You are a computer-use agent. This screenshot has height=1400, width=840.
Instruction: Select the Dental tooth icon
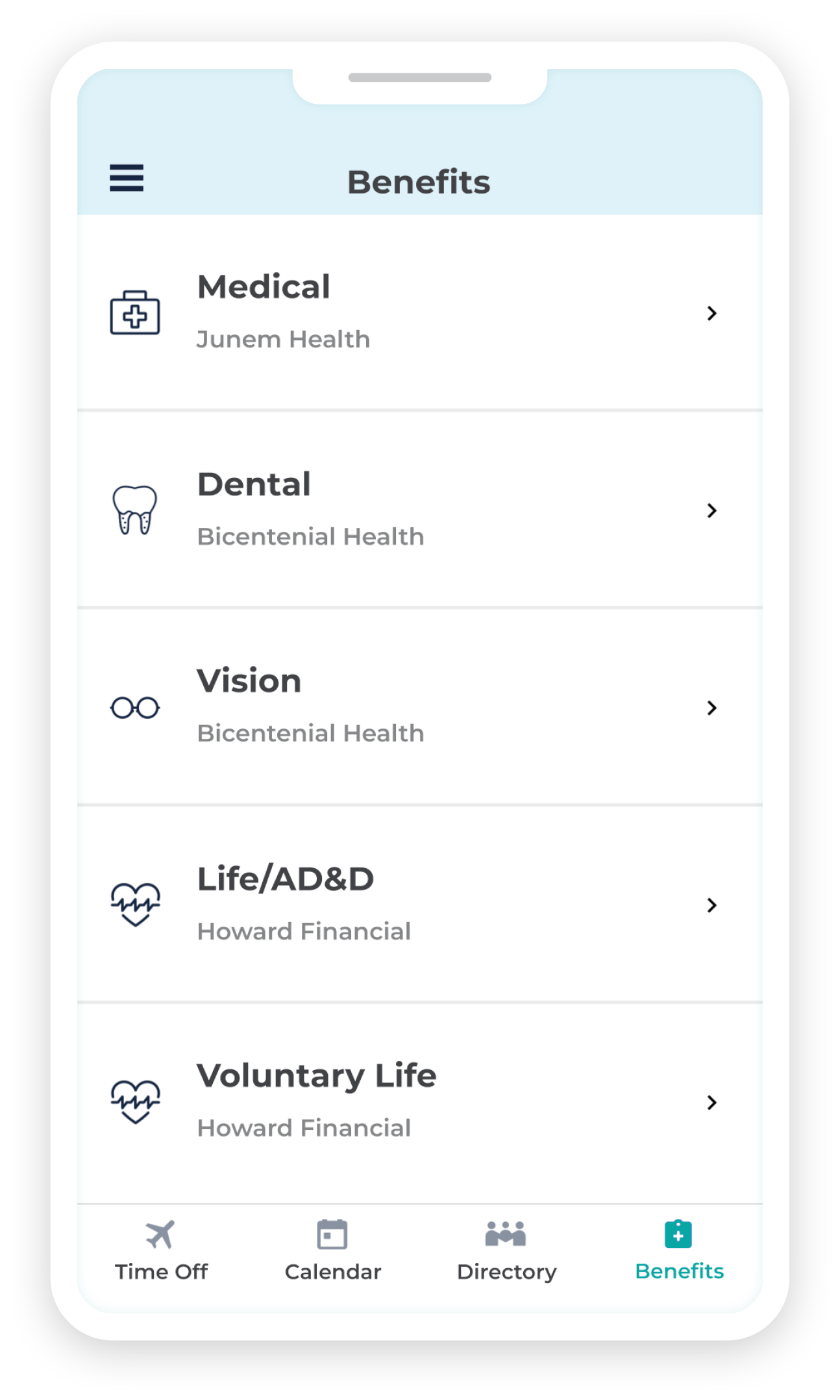(x=136, y=512)
